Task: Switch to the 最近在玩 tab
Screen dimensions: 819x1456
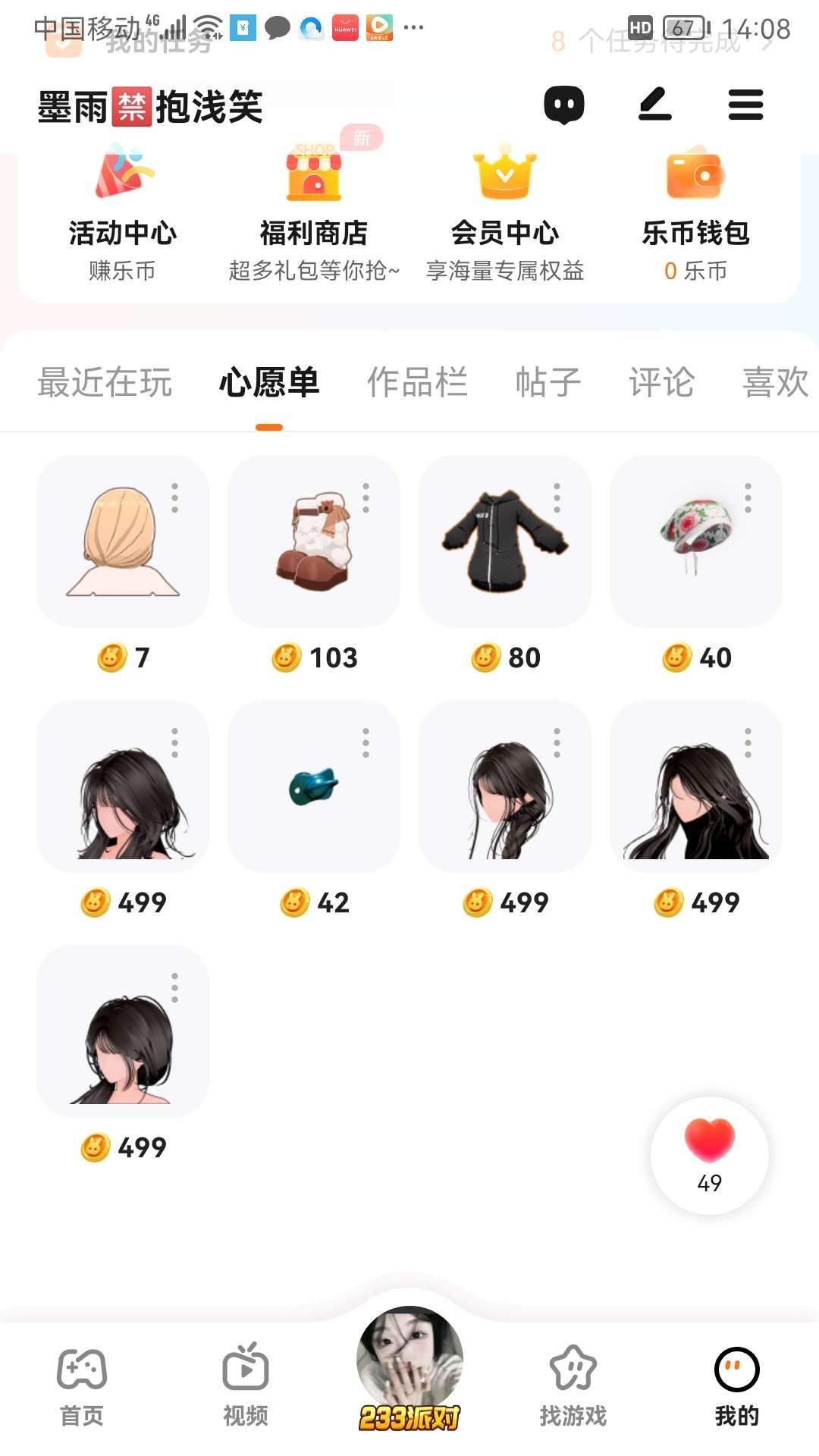Action: tap(105, 382)
